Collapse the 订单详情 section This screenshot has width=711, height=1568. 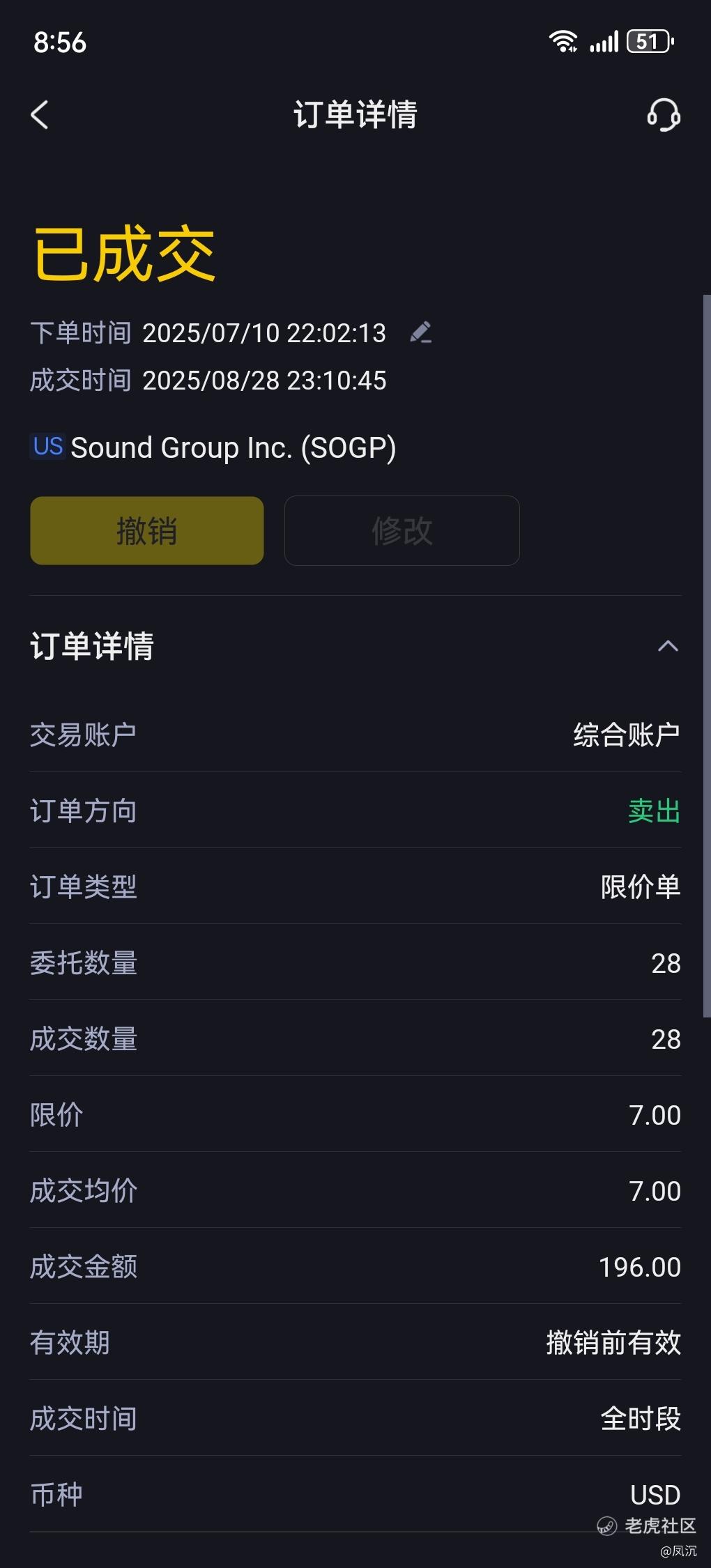668,646
